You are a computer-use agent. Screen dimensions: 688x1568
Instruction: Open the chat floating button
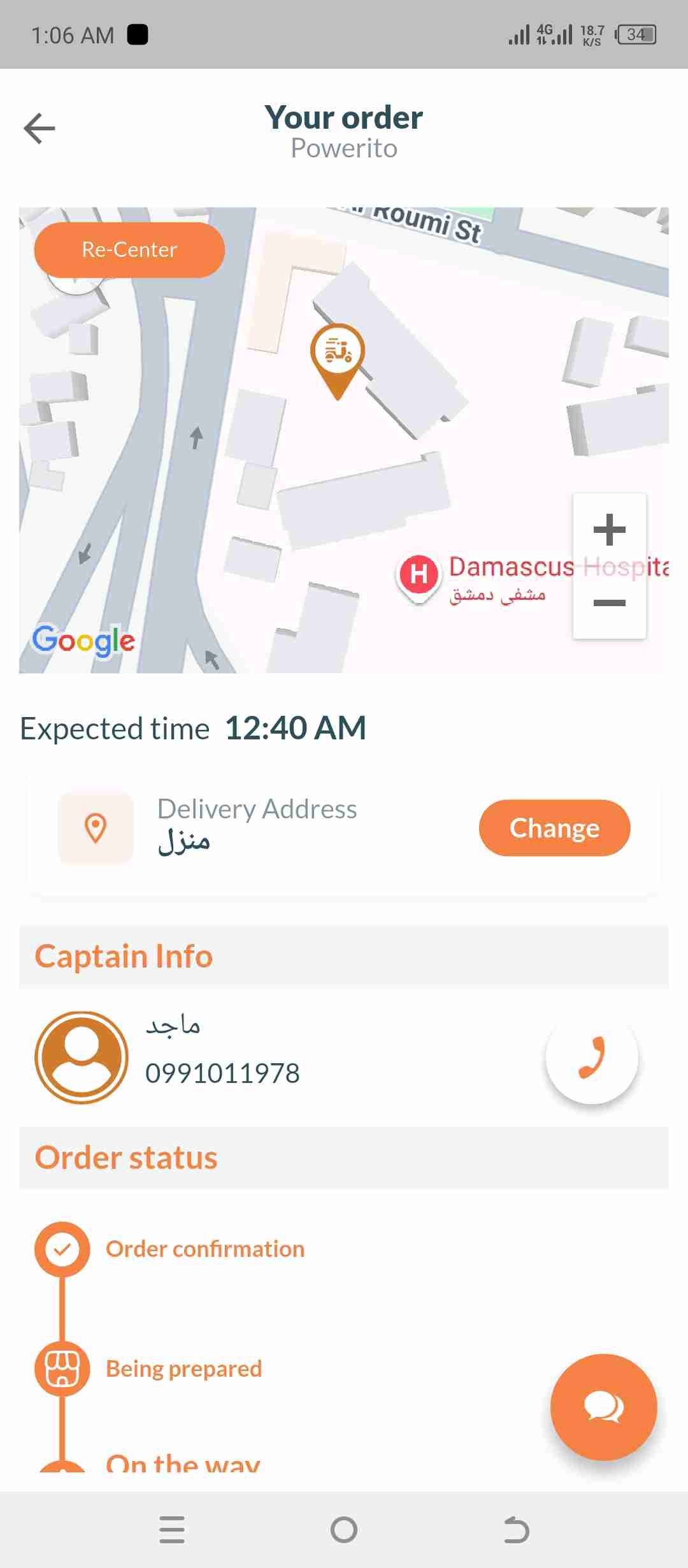coord(603,1407)
